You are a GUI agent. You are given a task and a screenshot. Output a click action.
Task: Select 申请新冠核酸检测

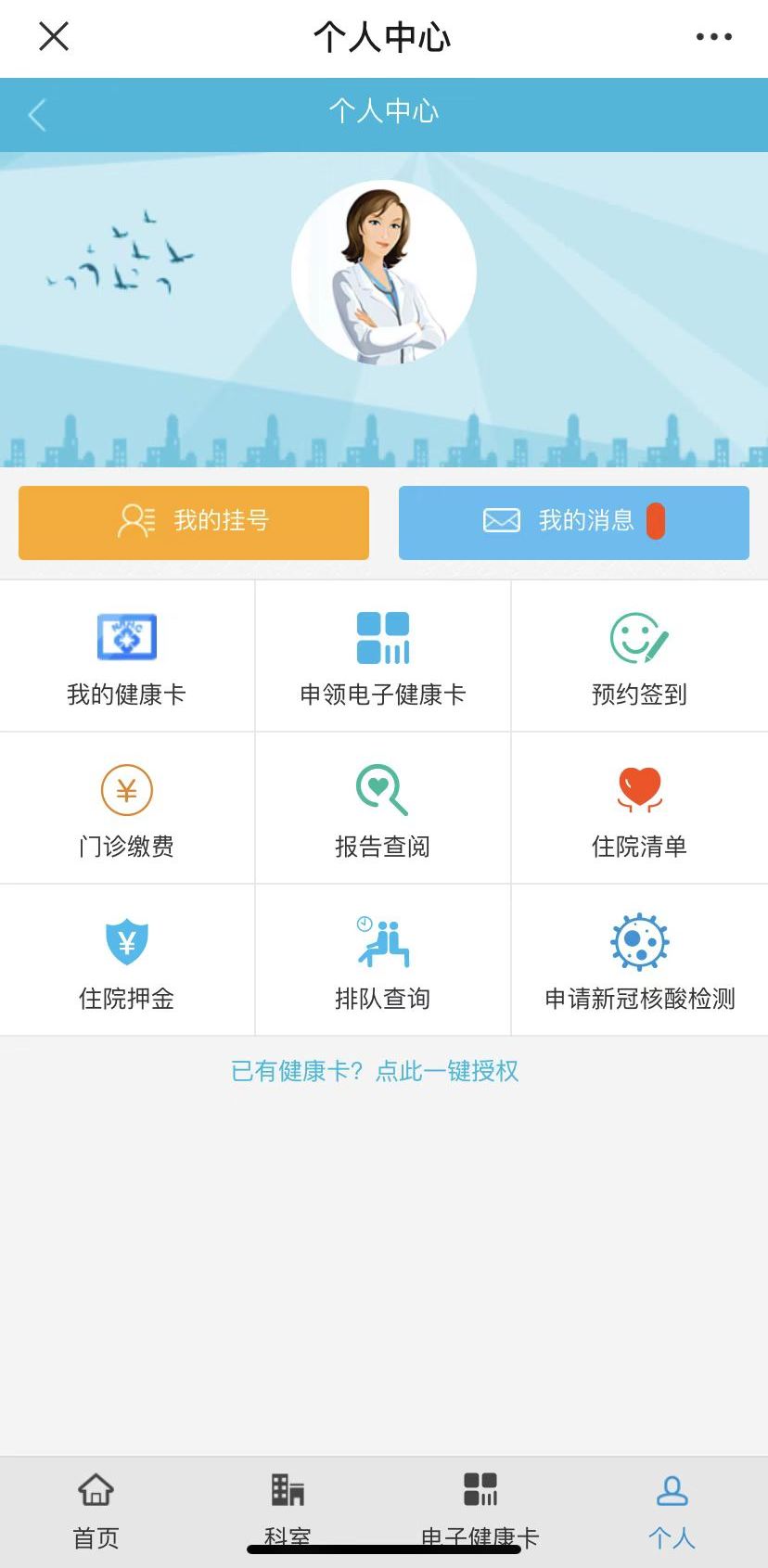pos(639,961)
